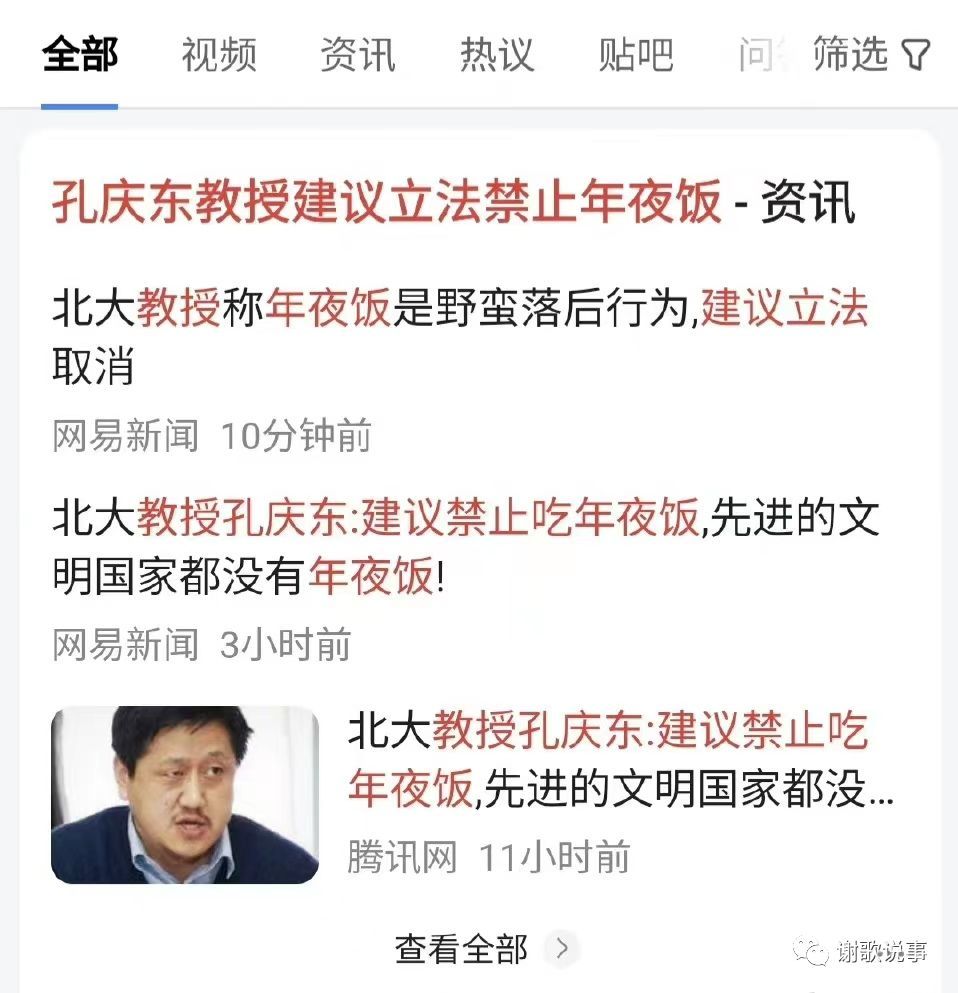The height and width of the screenshot is (993, 958).
Task: Open the 筛选 filter options
Action: click(872, 54)
